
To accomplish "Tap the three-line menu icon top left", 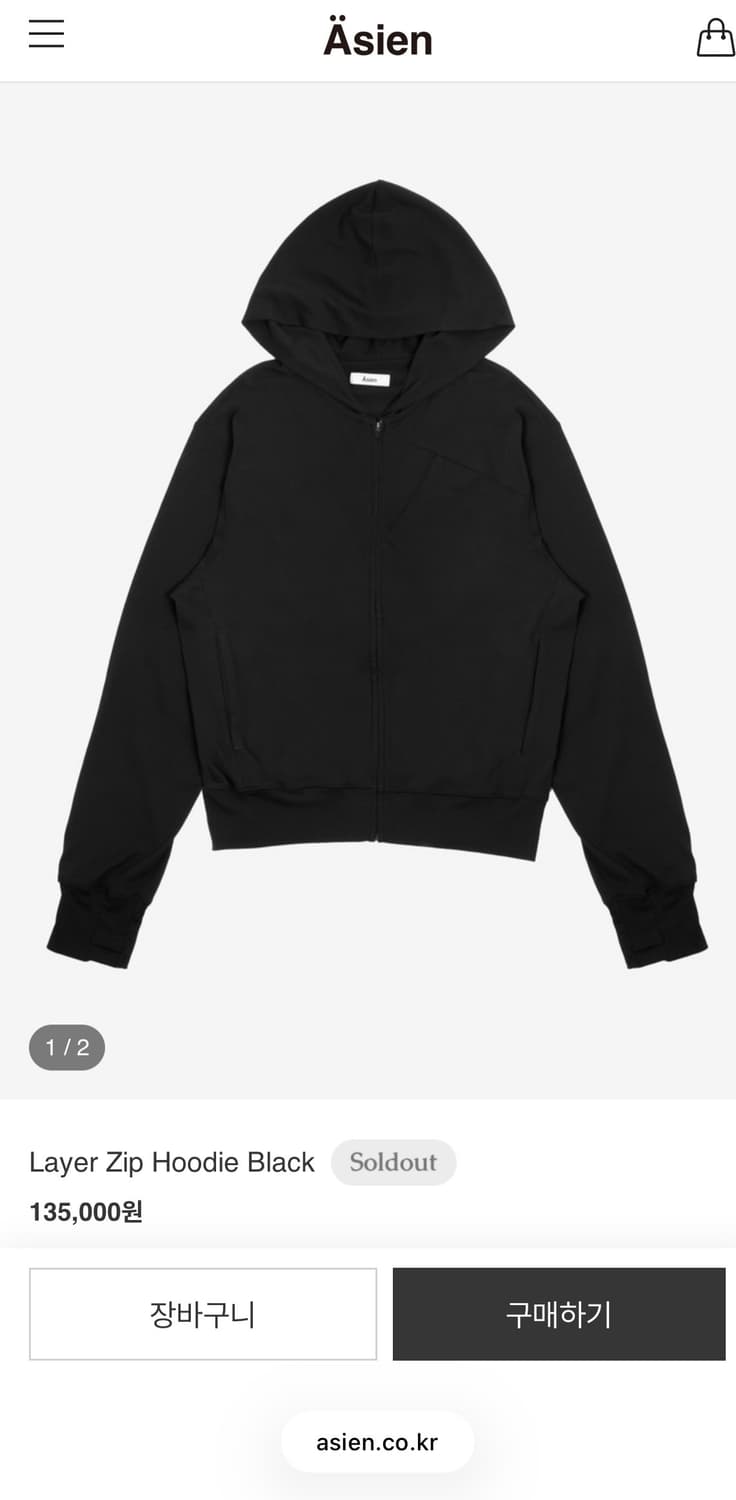I will click(x=46, y=33).
